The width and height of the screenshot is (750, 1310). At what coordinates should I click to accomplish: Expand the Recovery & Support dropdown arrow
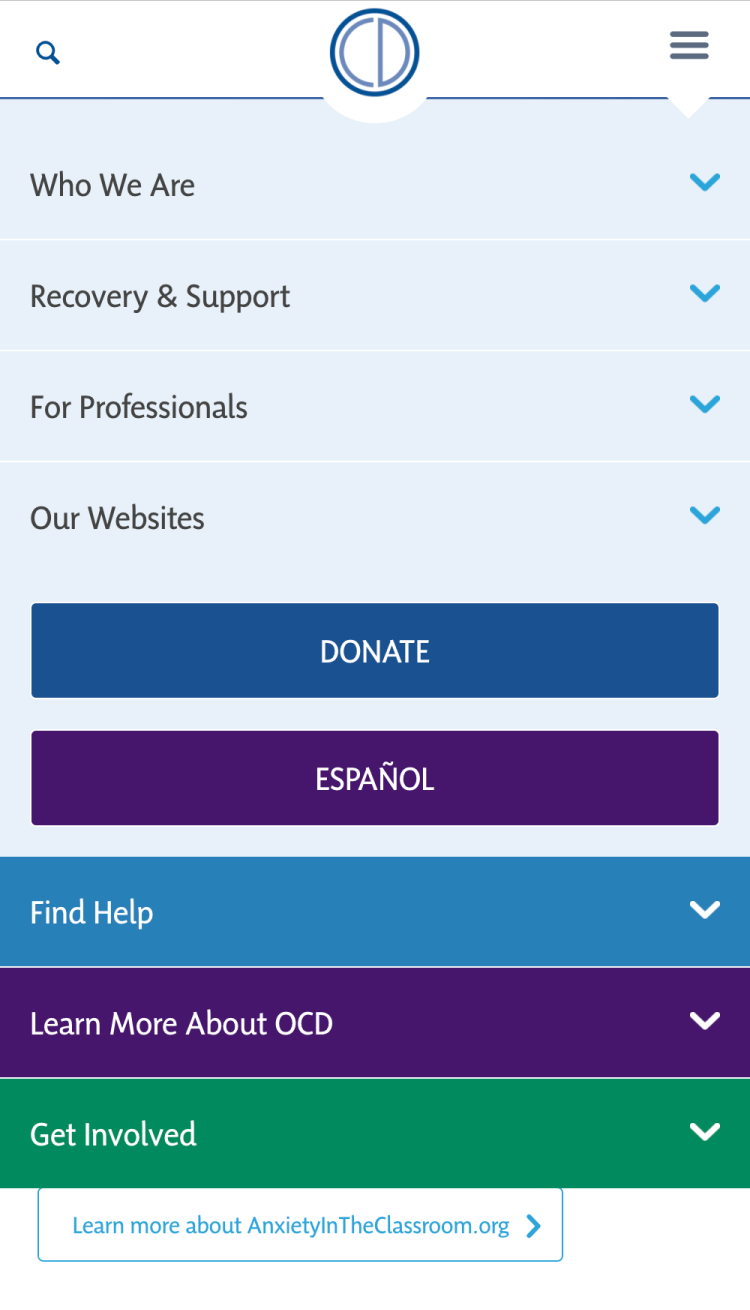pyautogui.click(x=706, y=293)
